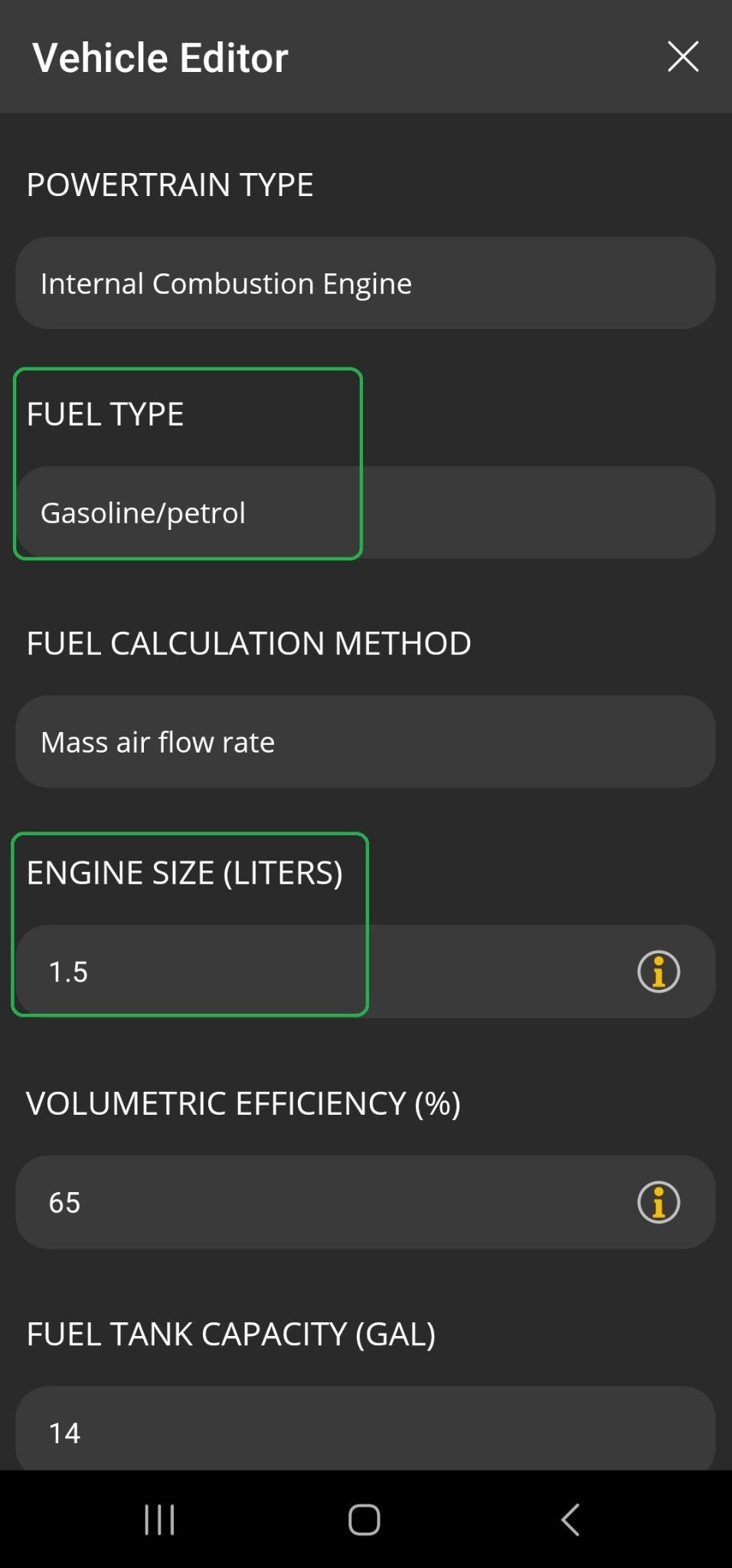The width and height of the screenshot is (732, 1568).
Task: Tap the Volumetric Efficiency info icon
Action: click(x=658, y=1201)
